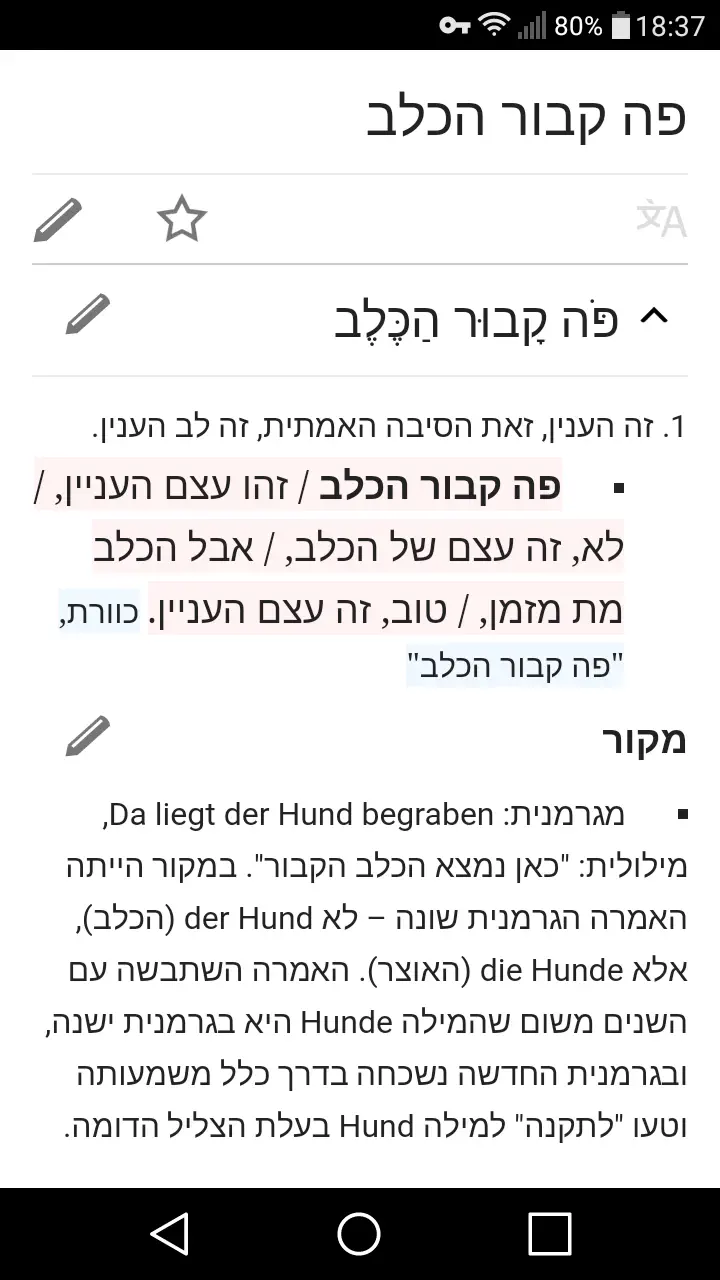Collapse the פֹּה קָבוּר הַכֶּלֶב section
Screen dimensions: 720x1280
653,318
